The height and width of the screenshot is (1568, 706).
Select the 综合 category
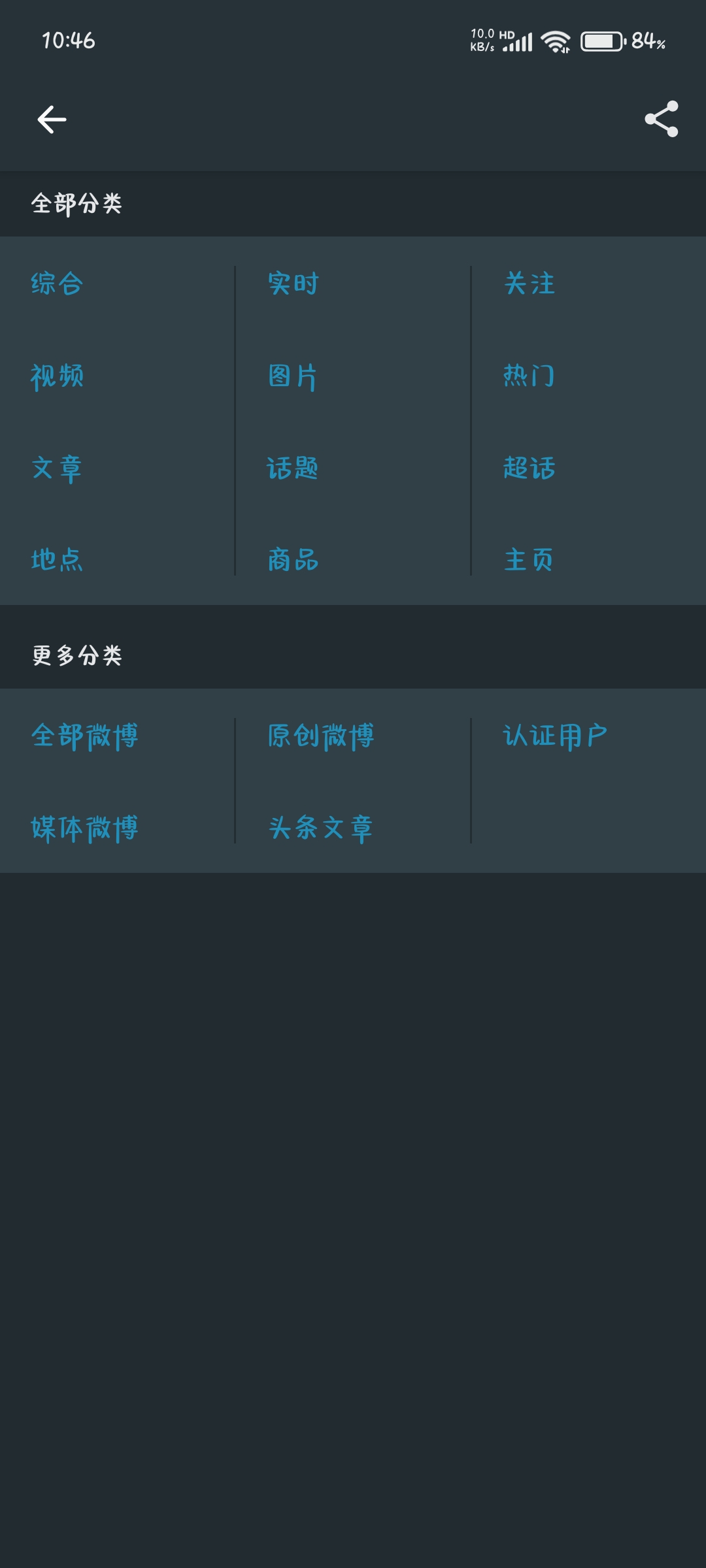pos(58,284)
